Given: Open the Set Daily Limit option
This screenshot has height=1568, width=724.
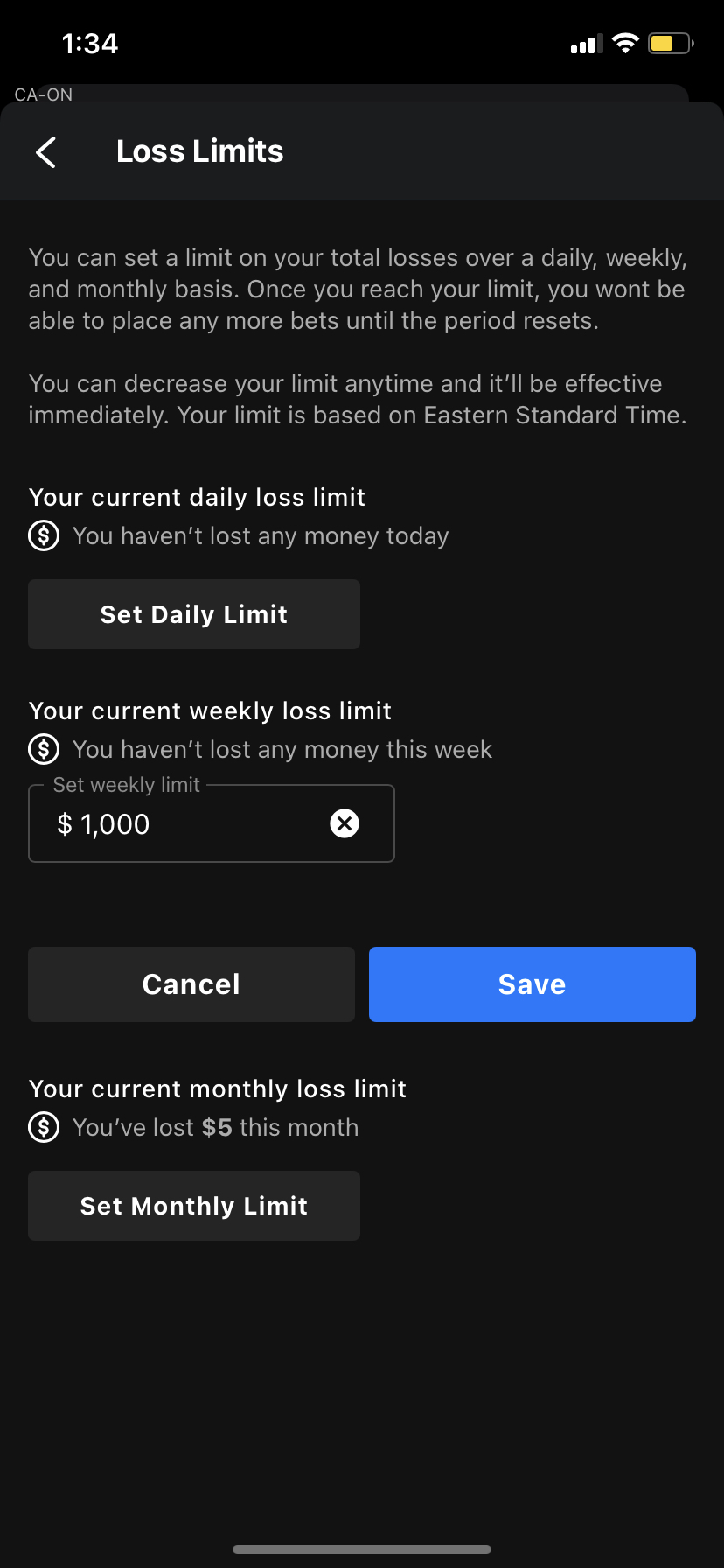Looking at the screenshot, I should (193, 613).
